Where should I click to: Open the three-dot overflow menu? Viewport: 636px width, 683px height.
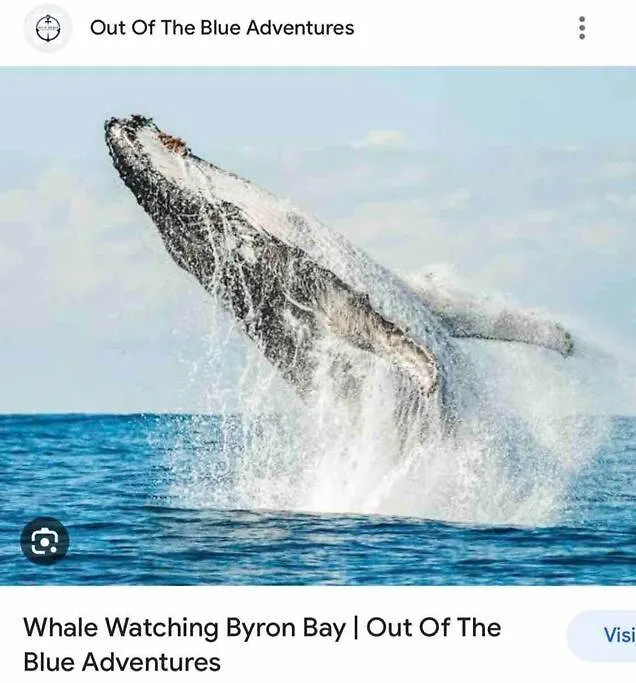(582, 28)
